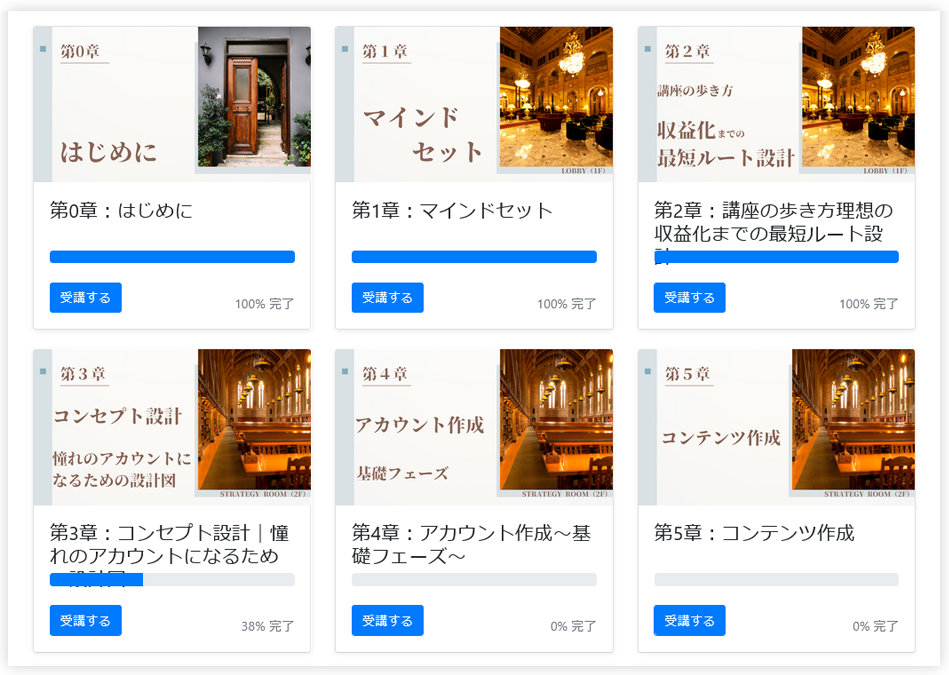
Task: Resume 第3章 コンセプト設計 with 受講する
Action: tap(86, 621)
